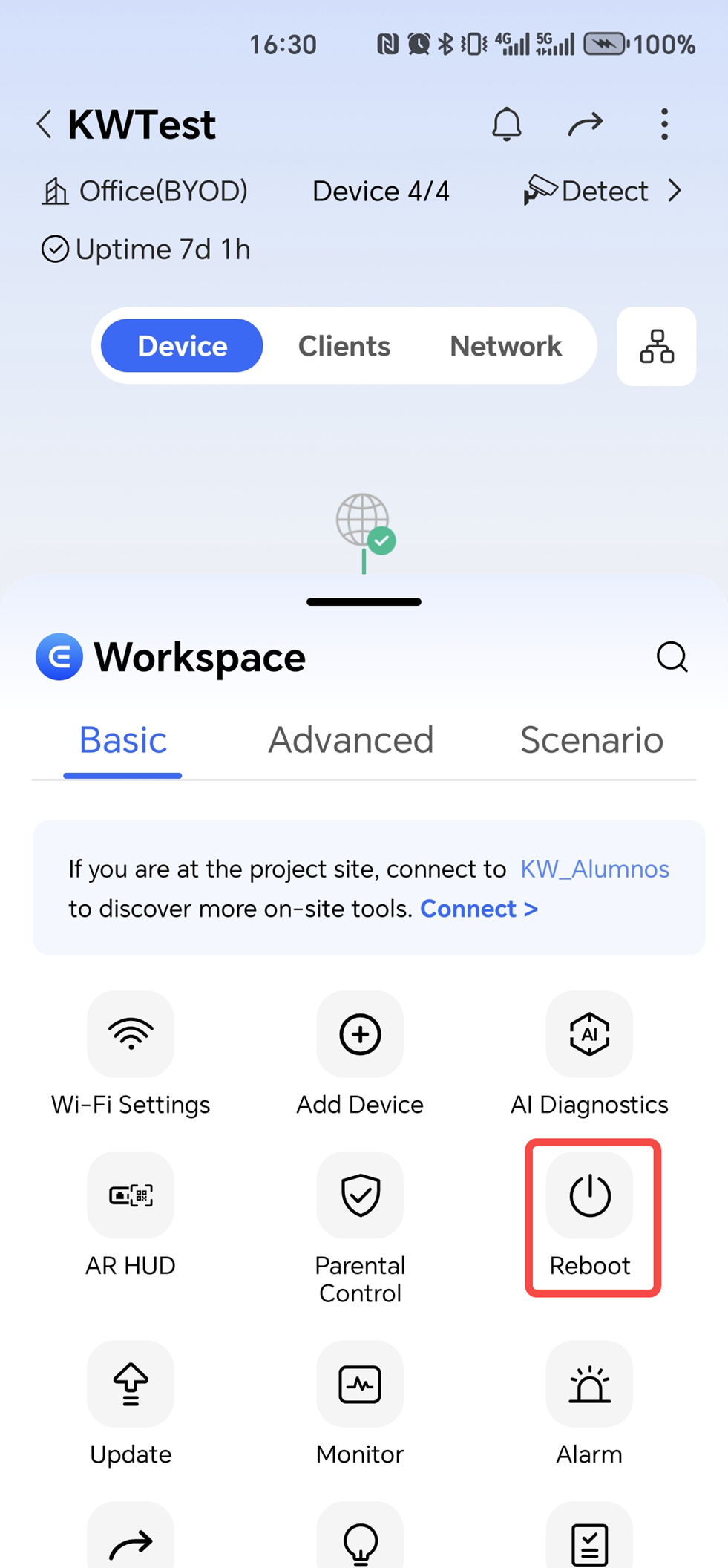Search within Workspace
The height and width of the screenshot is (1568, 728).
(672, 657)
